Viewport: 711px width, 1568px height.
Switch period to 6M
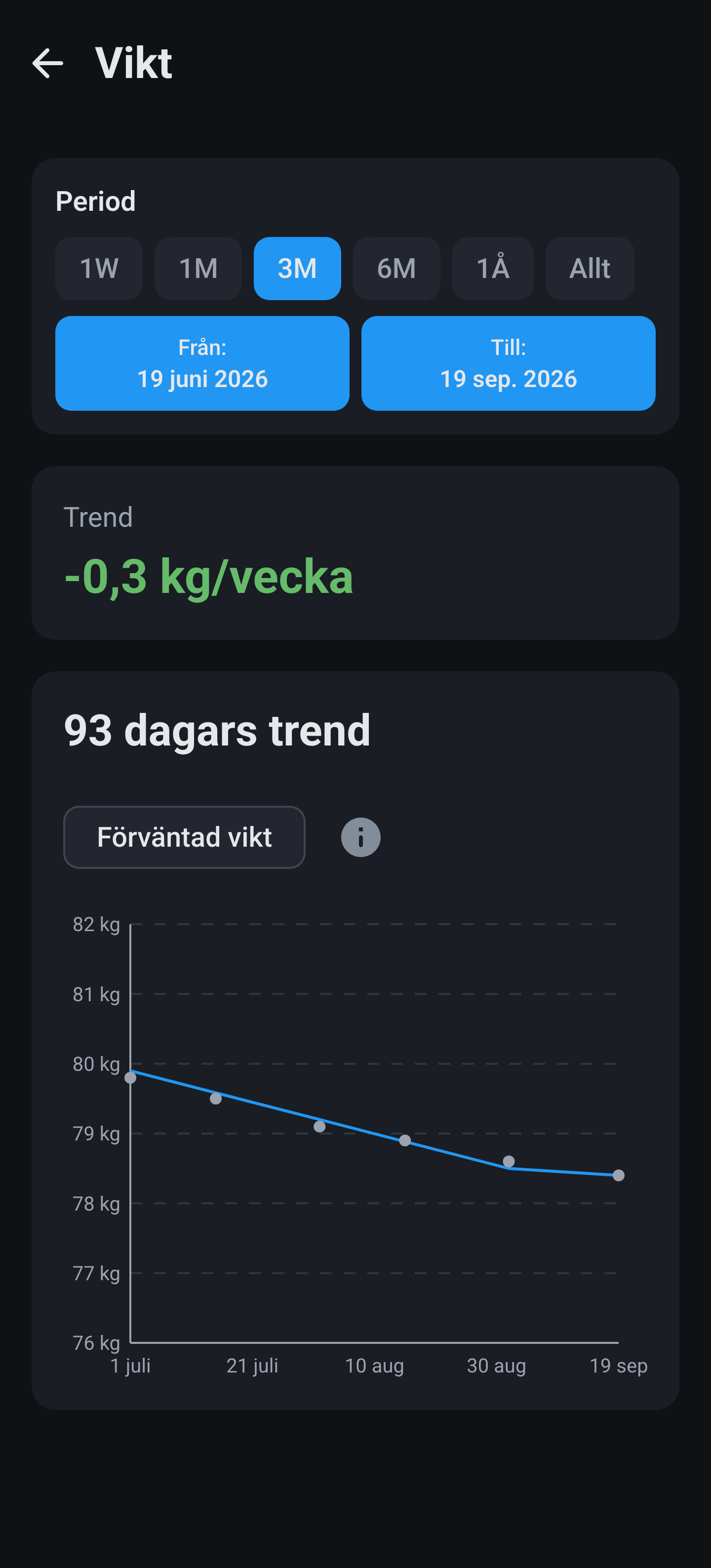pos(397,269)
